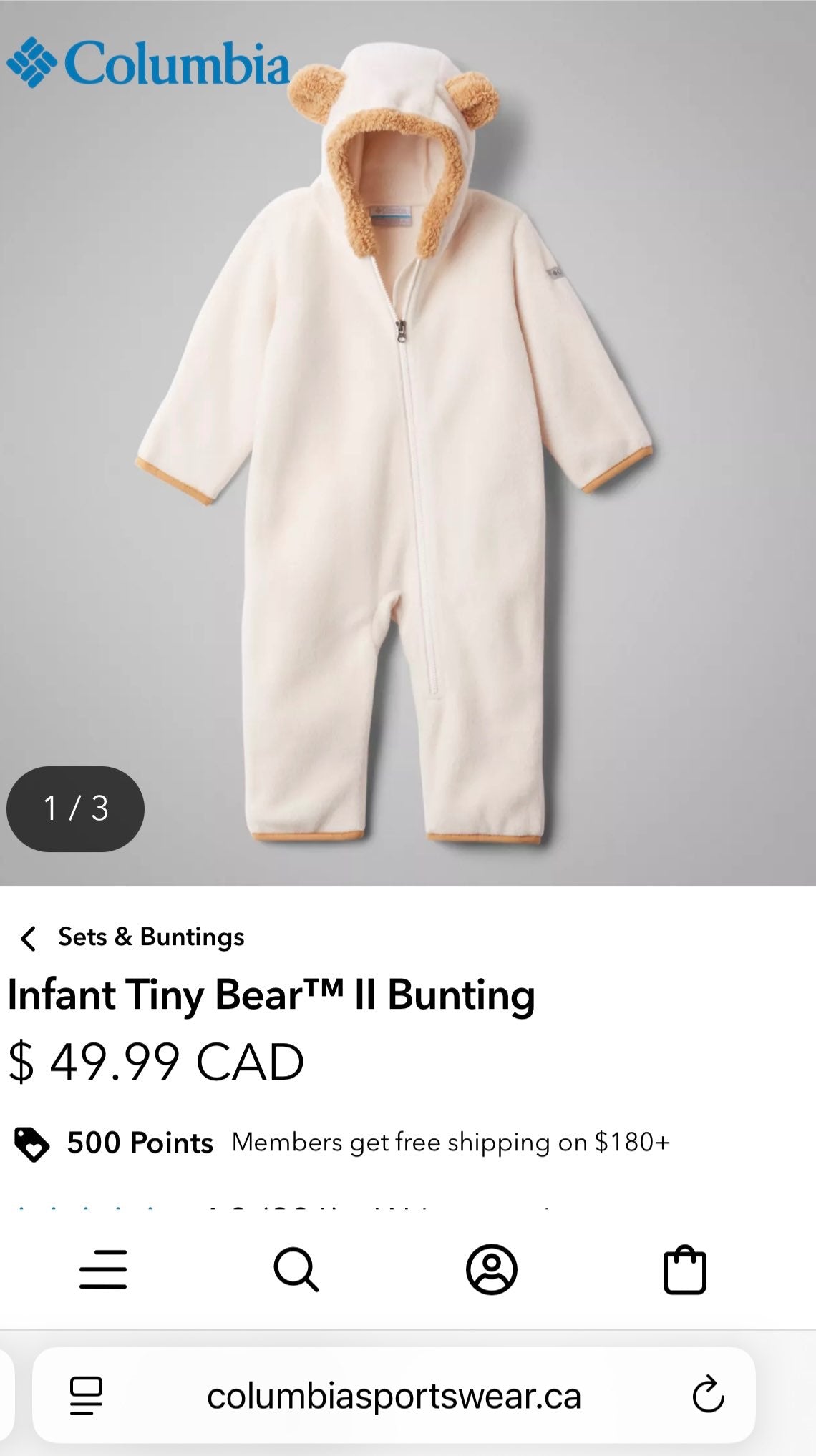Open the account profile icon
The image size is (816, 1456).
[491, 1269]
